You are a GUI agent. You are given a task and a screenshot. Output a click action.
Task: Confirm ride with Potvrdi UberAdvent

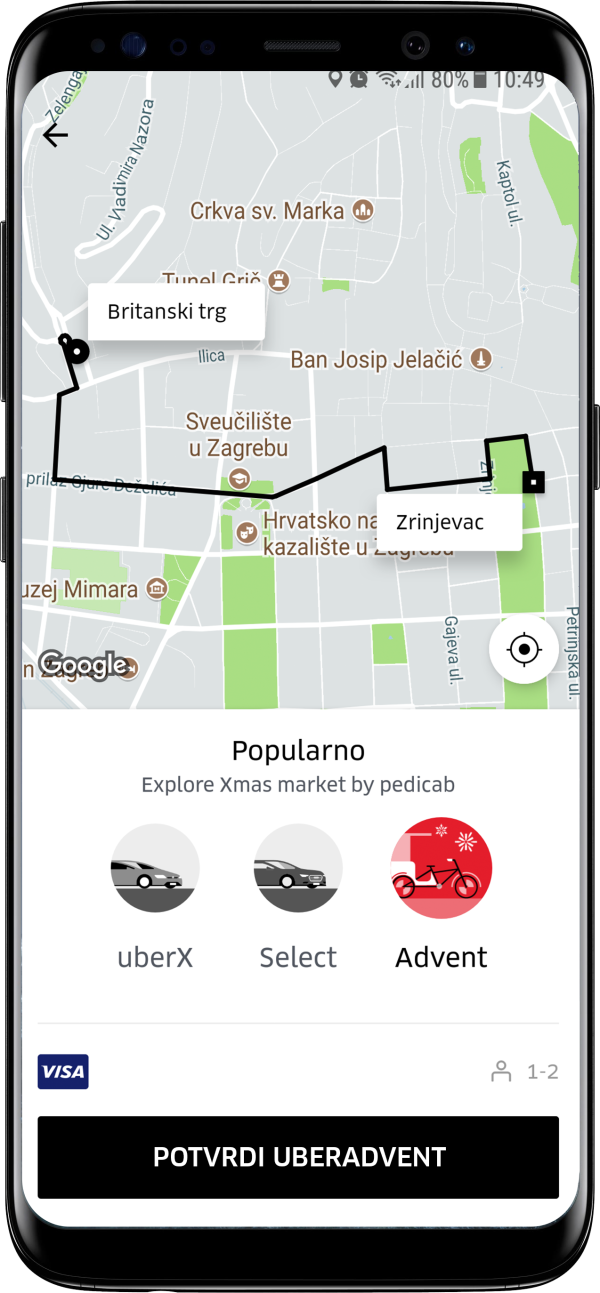pos(298,1157)
